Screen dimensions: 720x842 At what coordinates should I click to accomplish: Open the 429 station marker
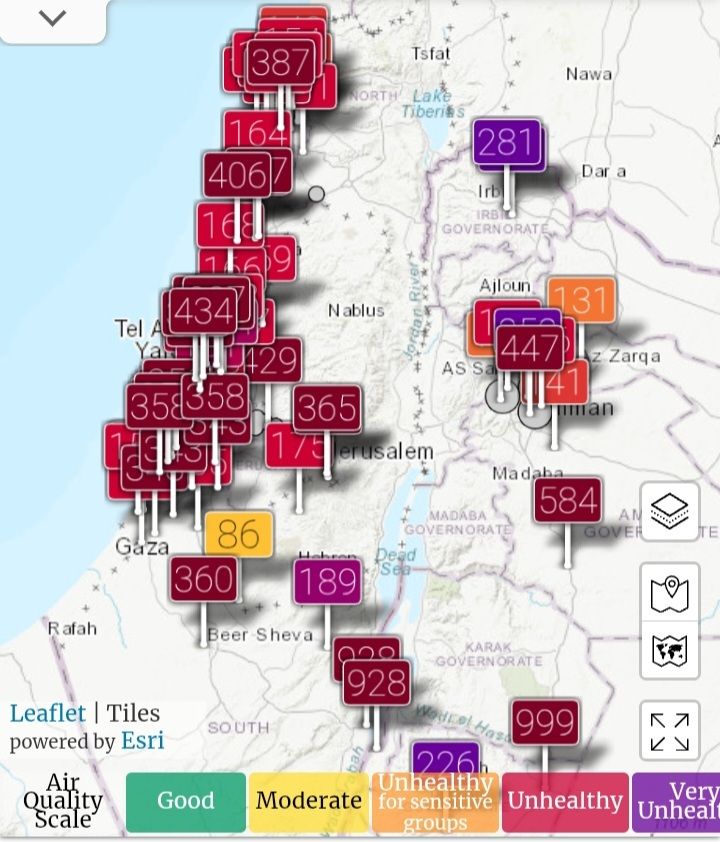[272, 361]
